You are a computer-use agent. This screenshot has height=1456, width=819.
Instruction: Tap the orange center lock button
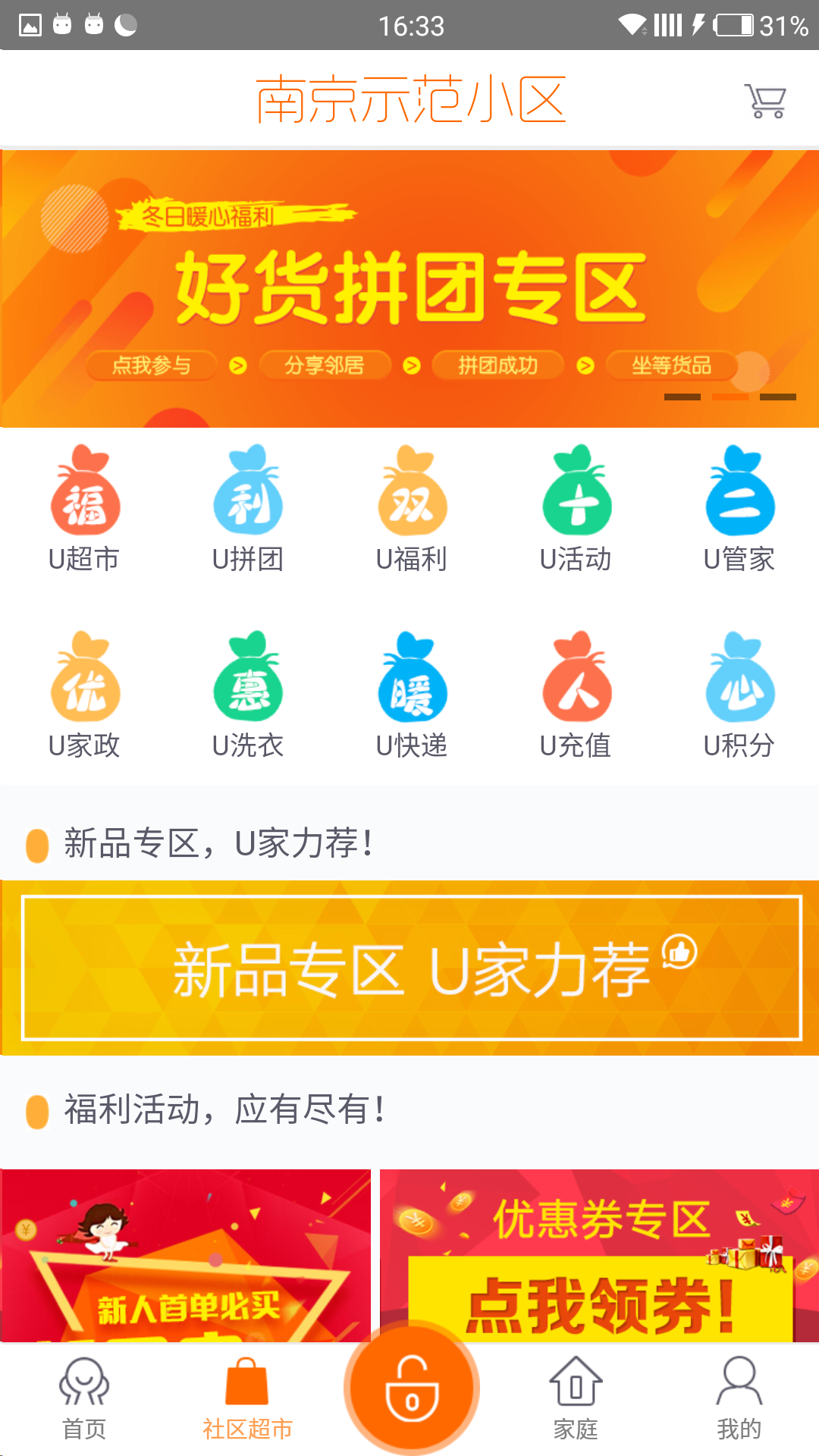click(x=409, y=1386)
